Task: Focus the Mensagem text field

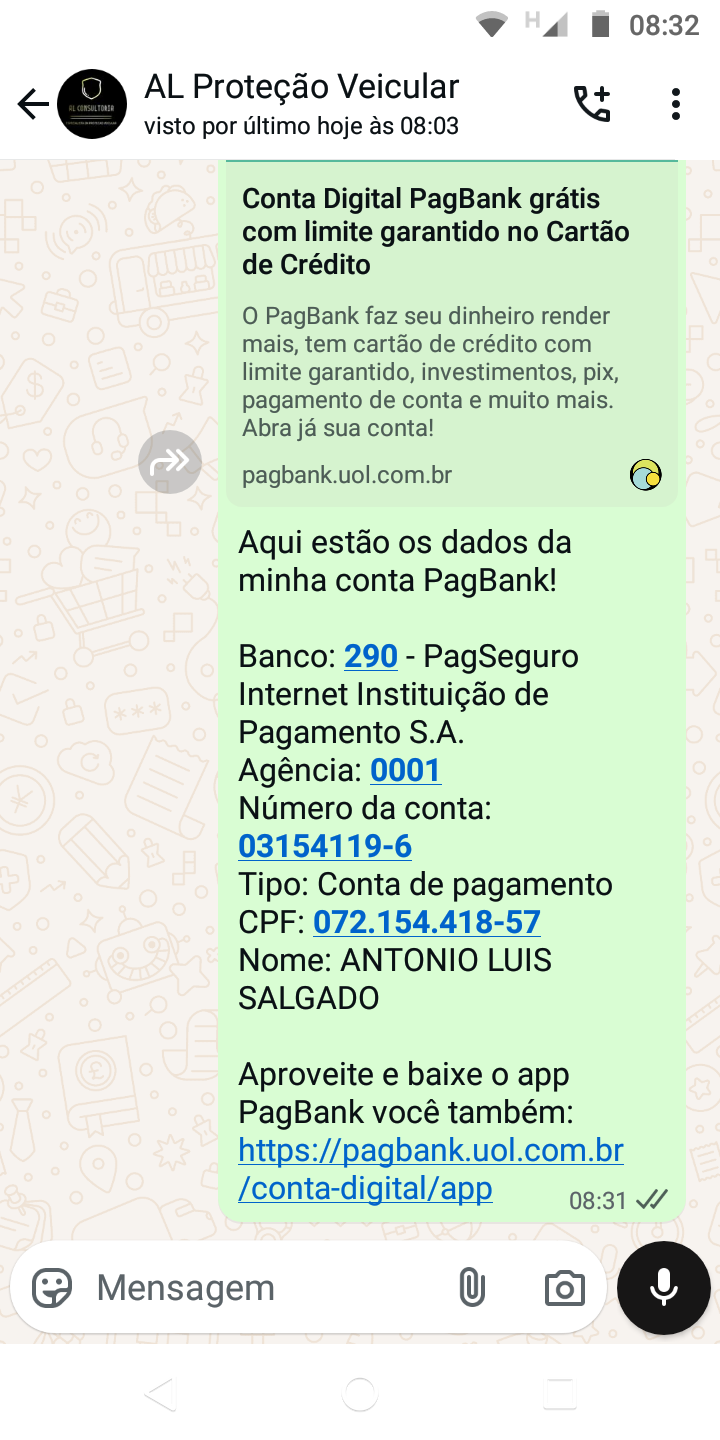Action: pos(260,1288)
